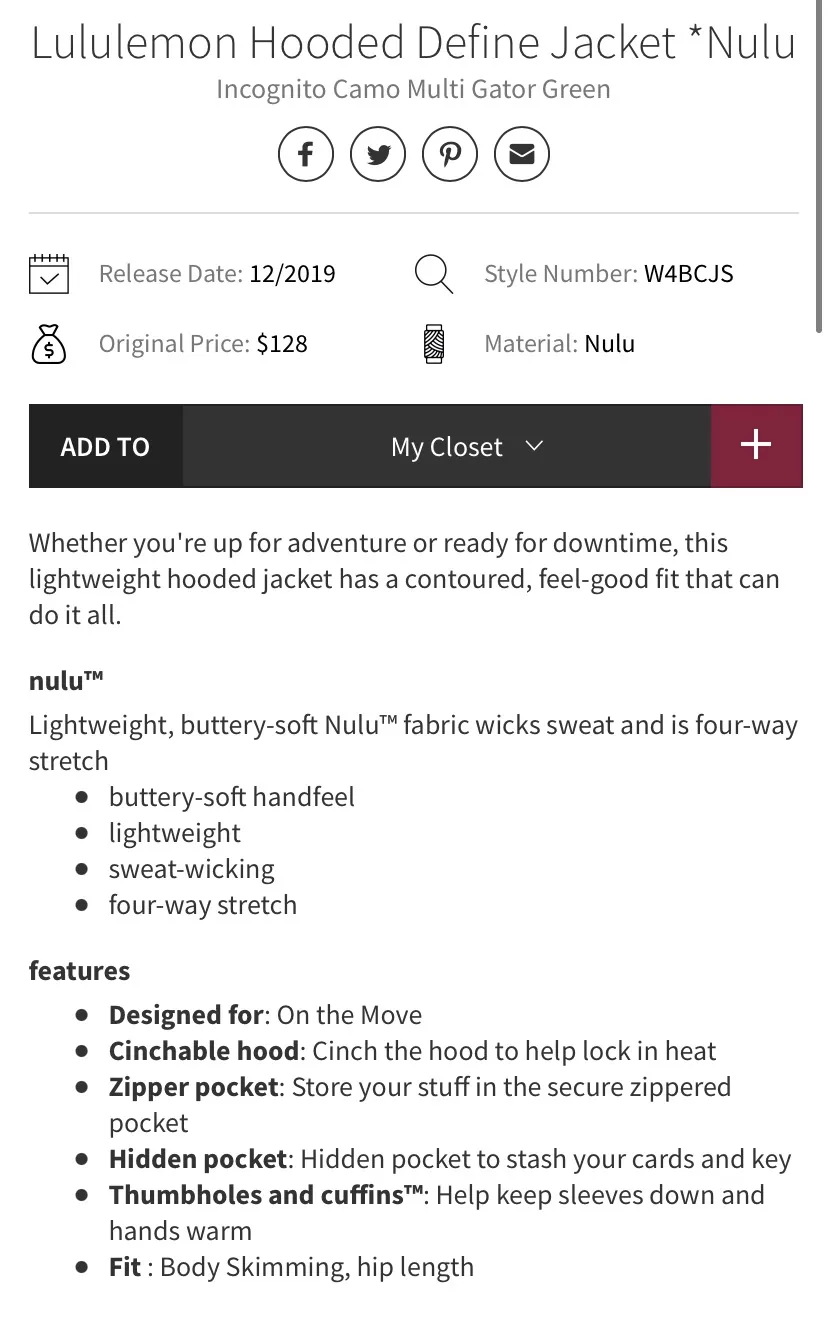This screenshot has width=828, height=1318.
Task: Expand the My Closet dropdown
Action: tap(466, 446)
